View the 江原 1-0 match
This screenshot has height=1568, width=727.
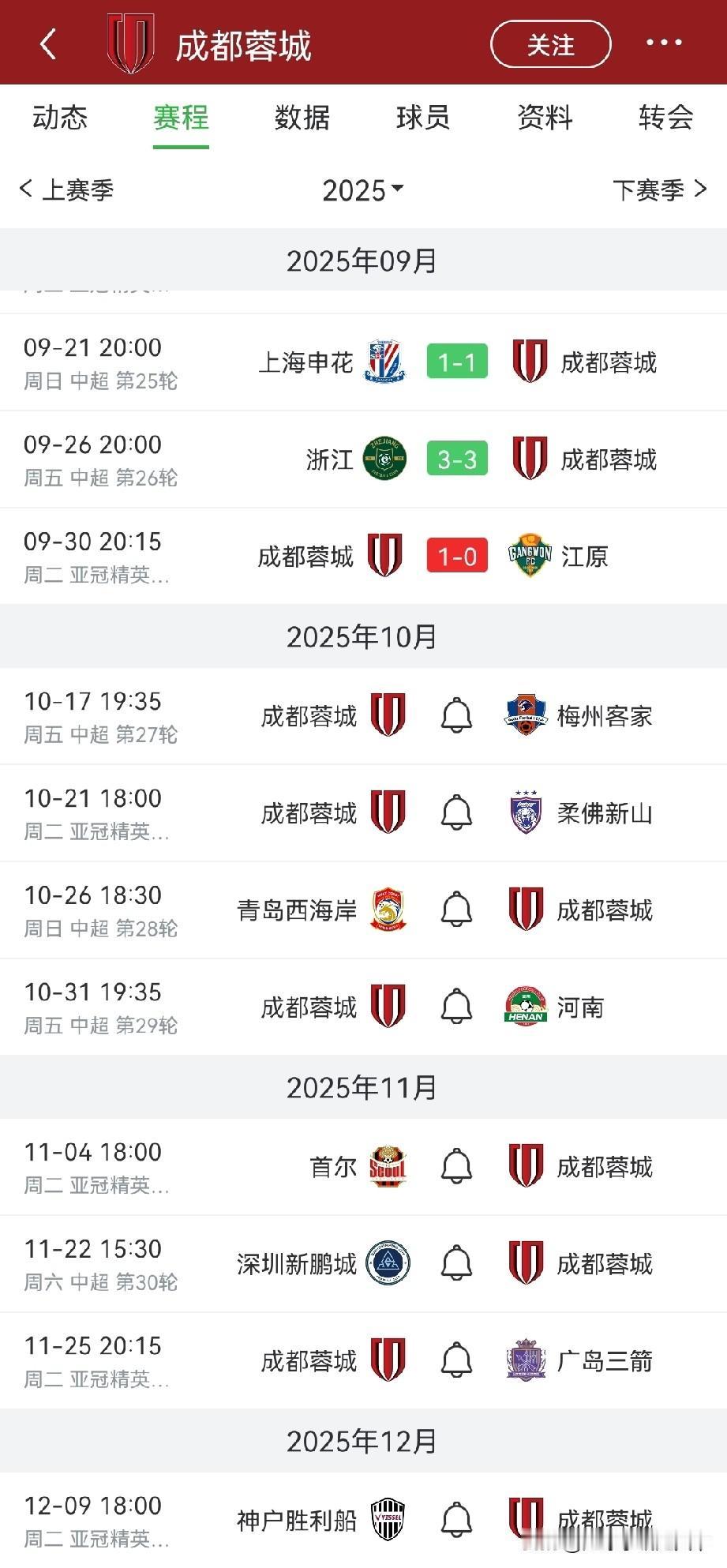coord(363,557)
